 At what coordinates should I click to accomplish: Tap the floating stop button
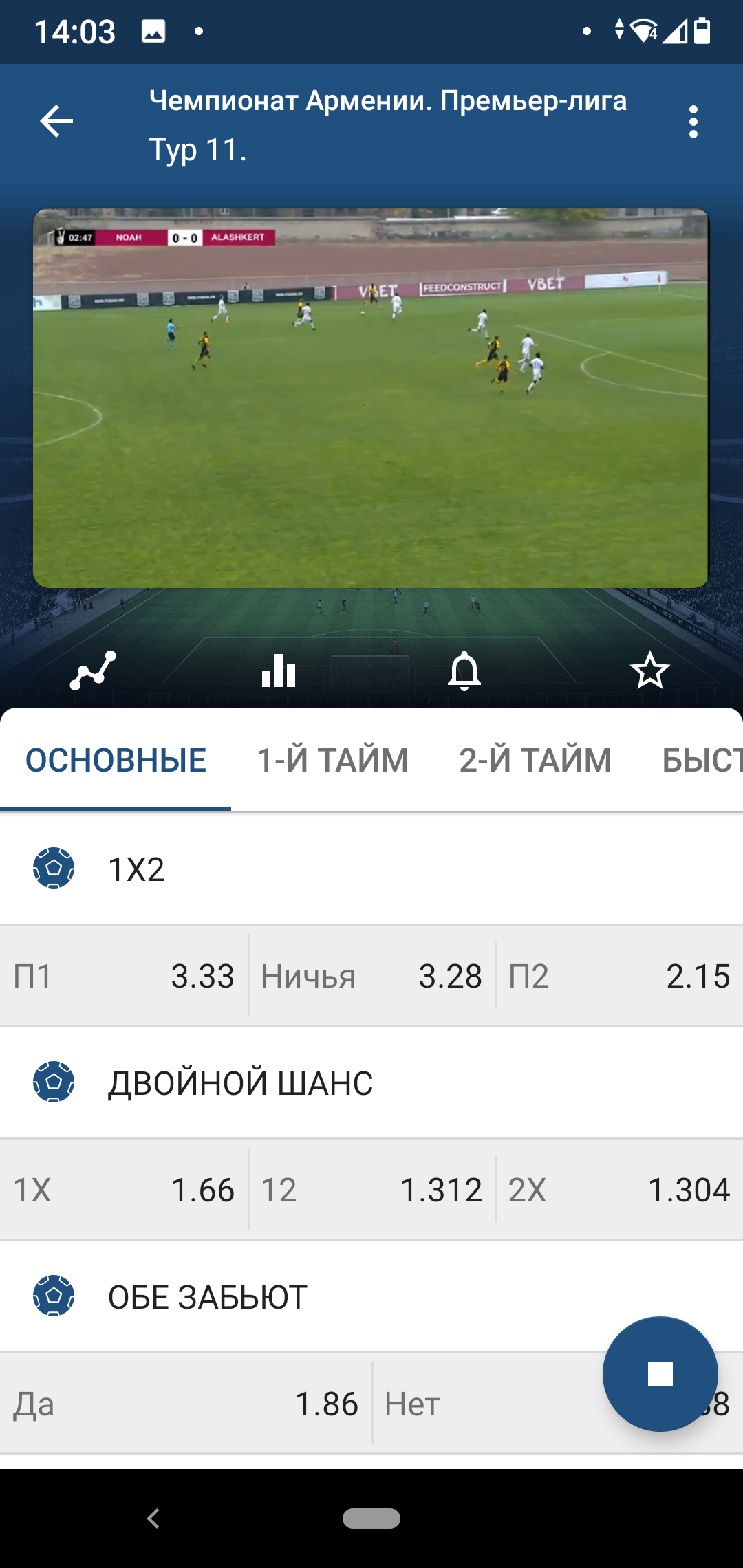pos(660,1374)
